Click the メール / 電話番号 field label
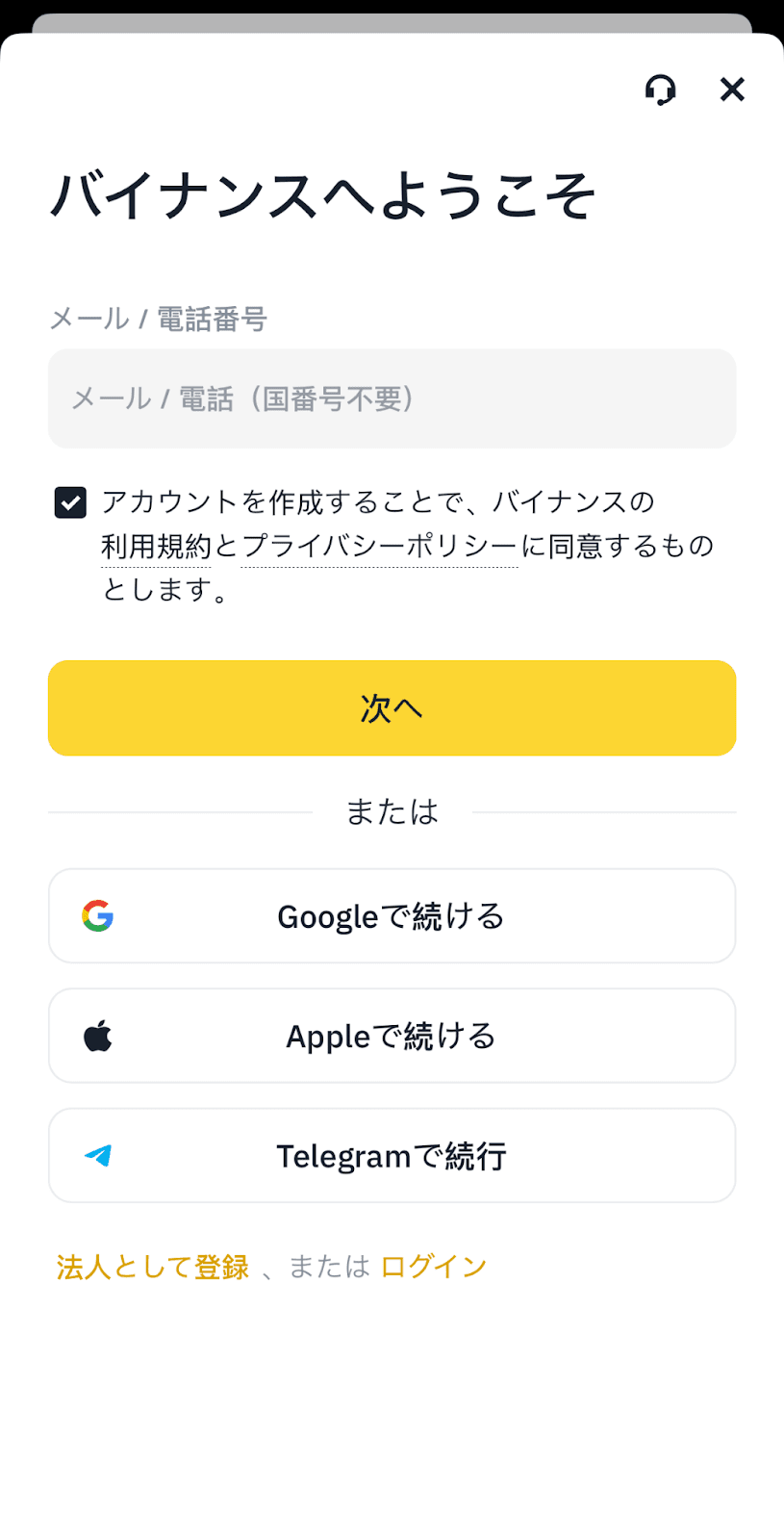Screen dimensions: 784x1540 pyautogui.click(x=160, y=318)
